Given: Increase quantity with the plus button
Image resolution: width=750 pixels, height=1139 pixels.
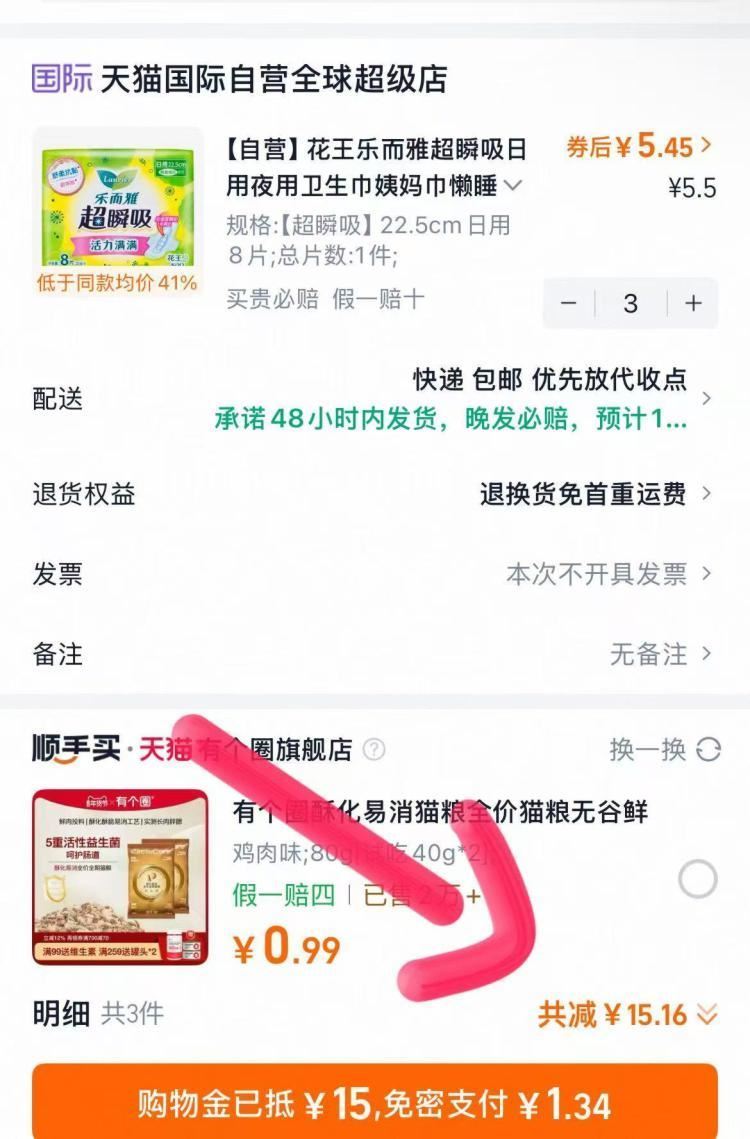Looking at the screenshot, I should click(693, 303).
